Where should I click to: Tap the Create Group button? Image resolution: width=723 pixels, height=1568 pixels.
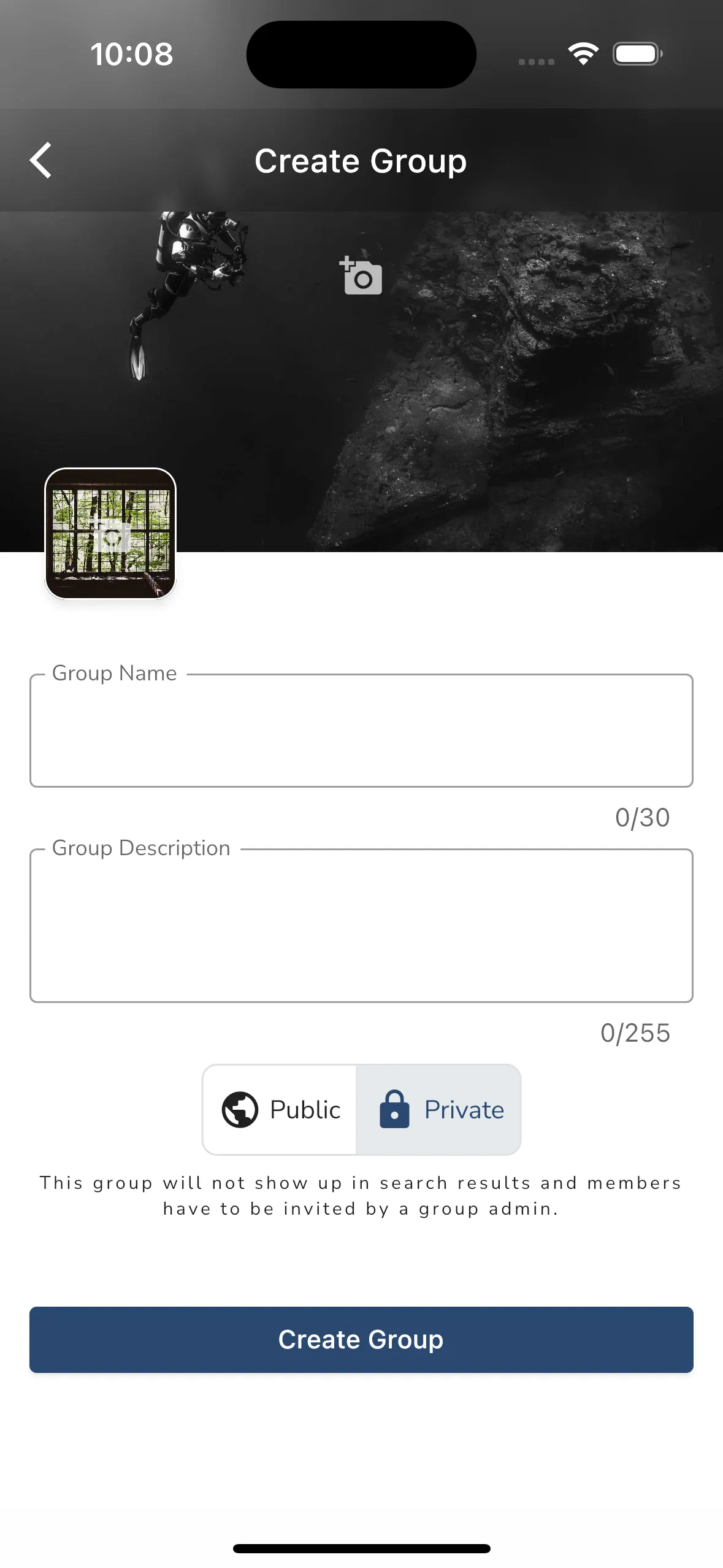[x=361, y=1340]
